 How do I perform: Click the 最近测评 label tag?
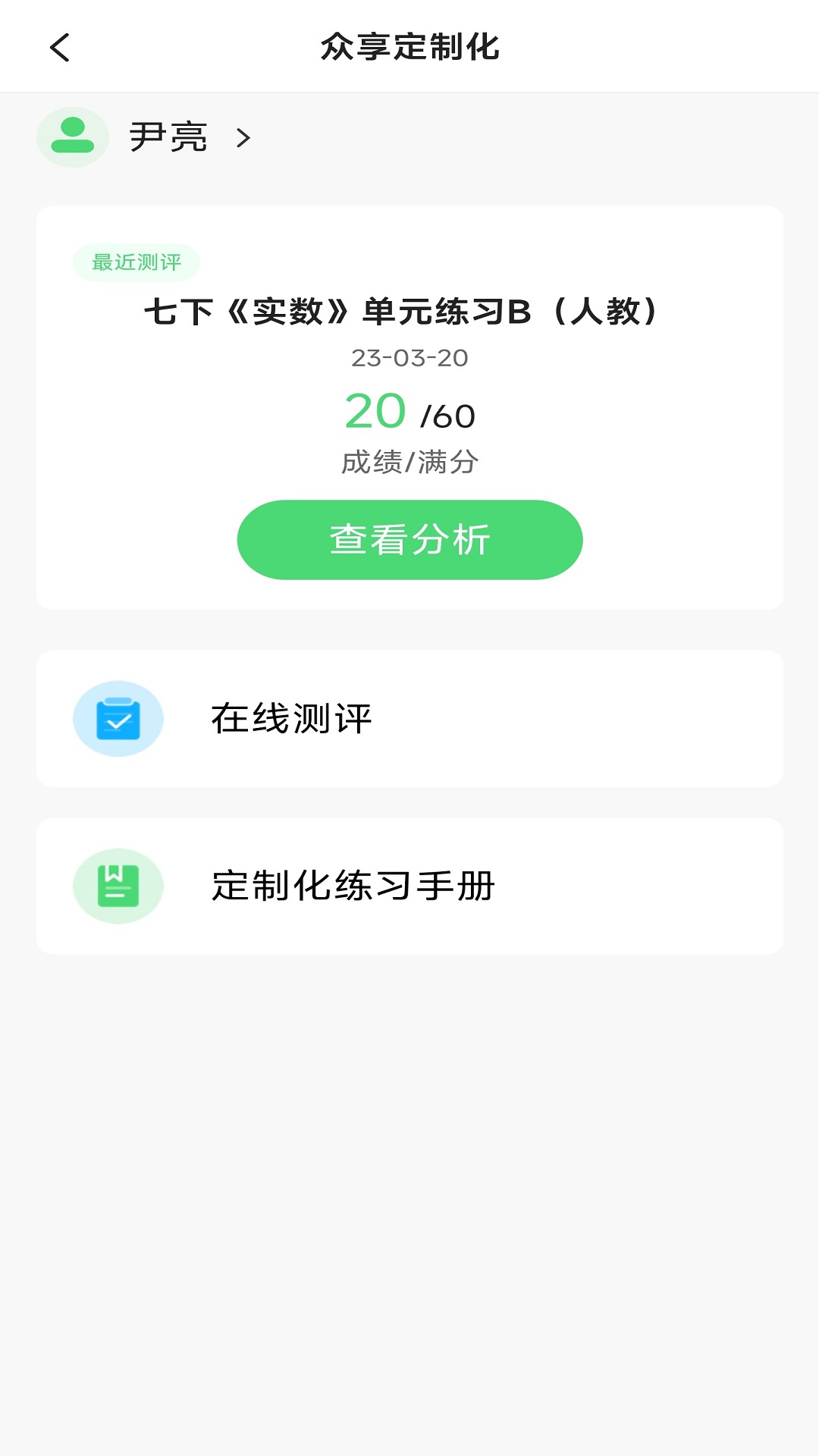tap(135, 261)
